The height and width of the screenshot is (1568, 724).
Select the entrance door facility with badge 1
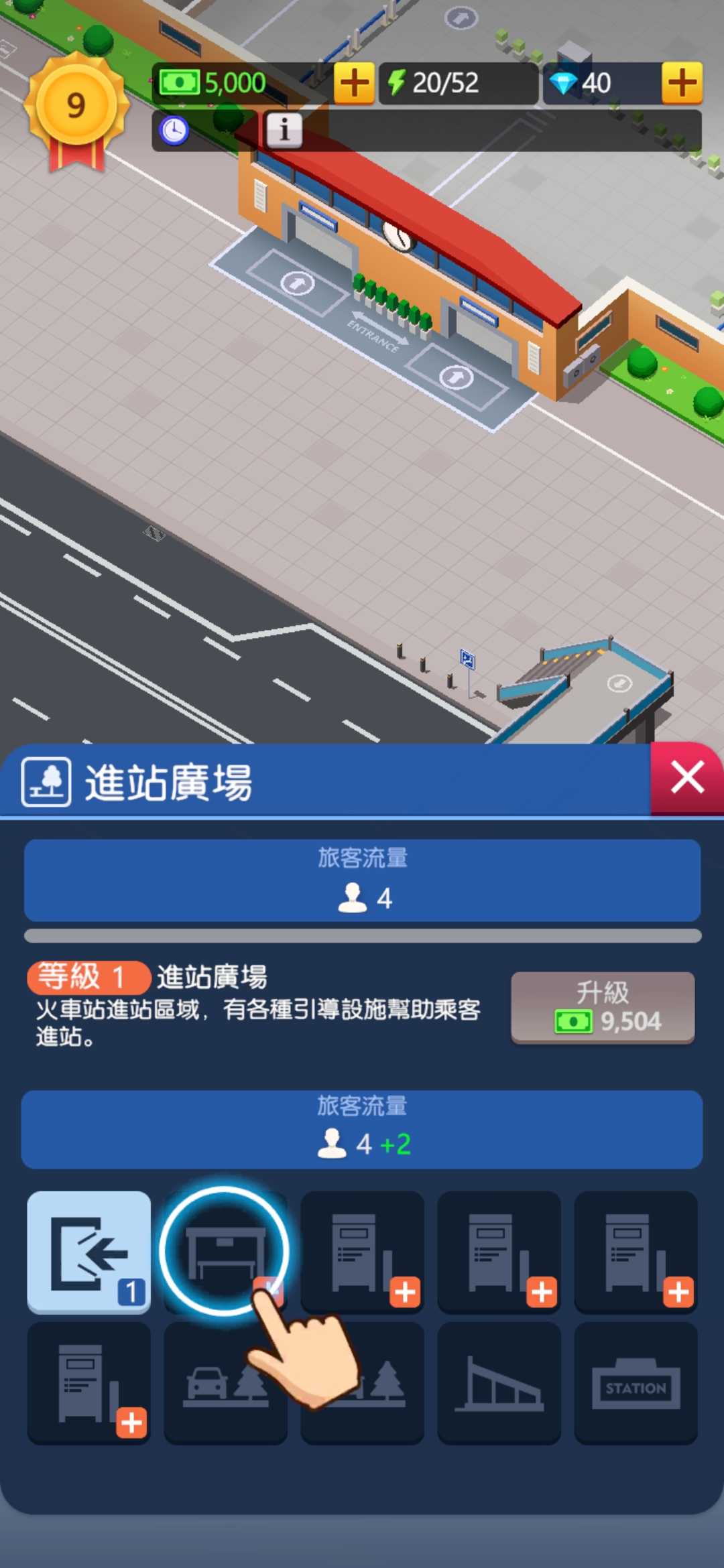click(x=88, y=1253)
